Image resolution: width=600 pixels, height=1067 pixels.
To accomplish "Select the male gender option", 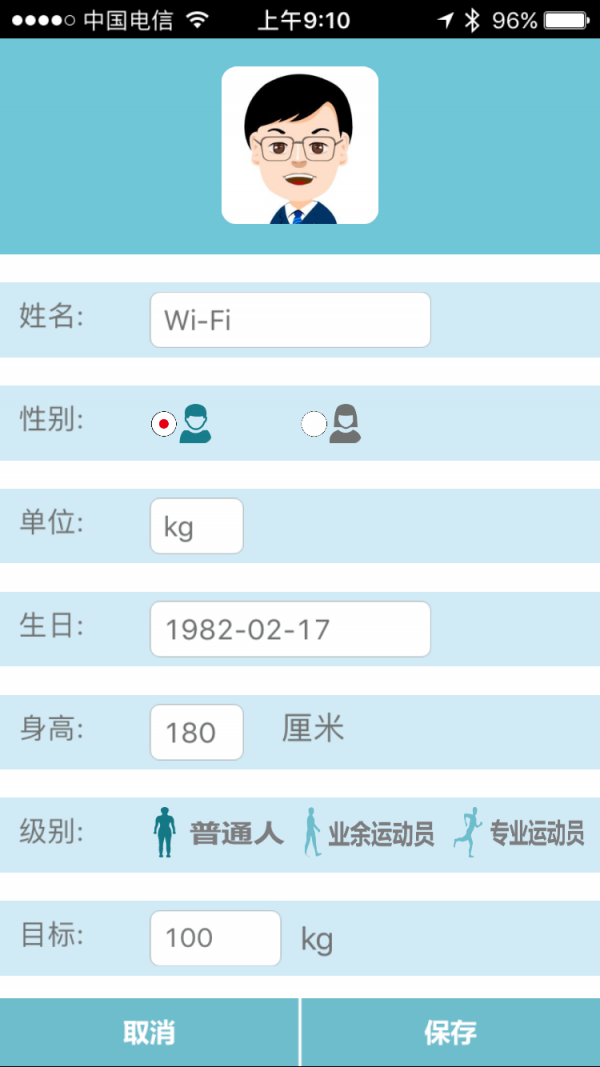I will (x=181, y=423).
